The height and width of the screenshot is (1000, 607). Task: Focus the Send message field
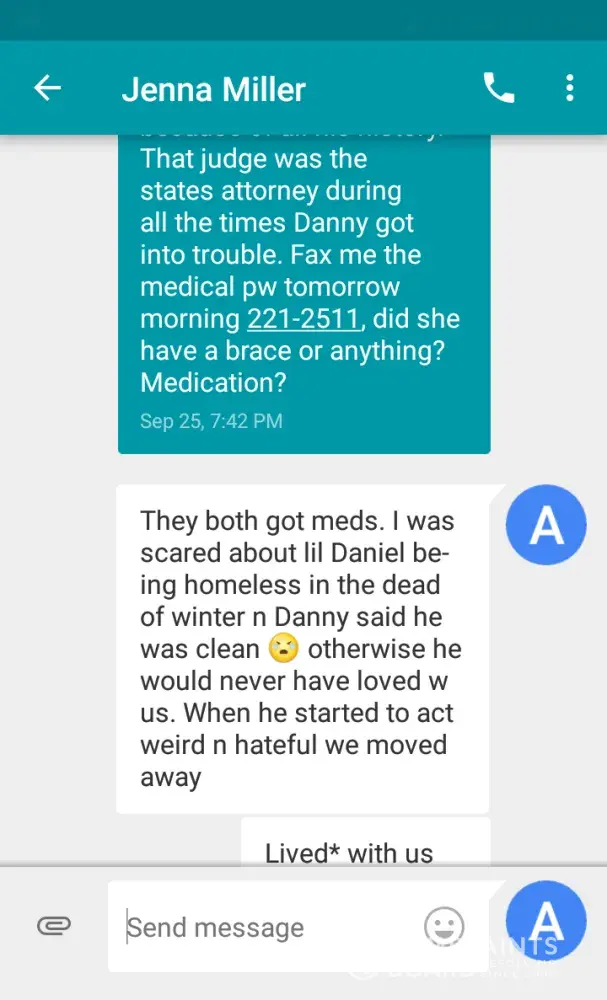click(x=265, y=927)
